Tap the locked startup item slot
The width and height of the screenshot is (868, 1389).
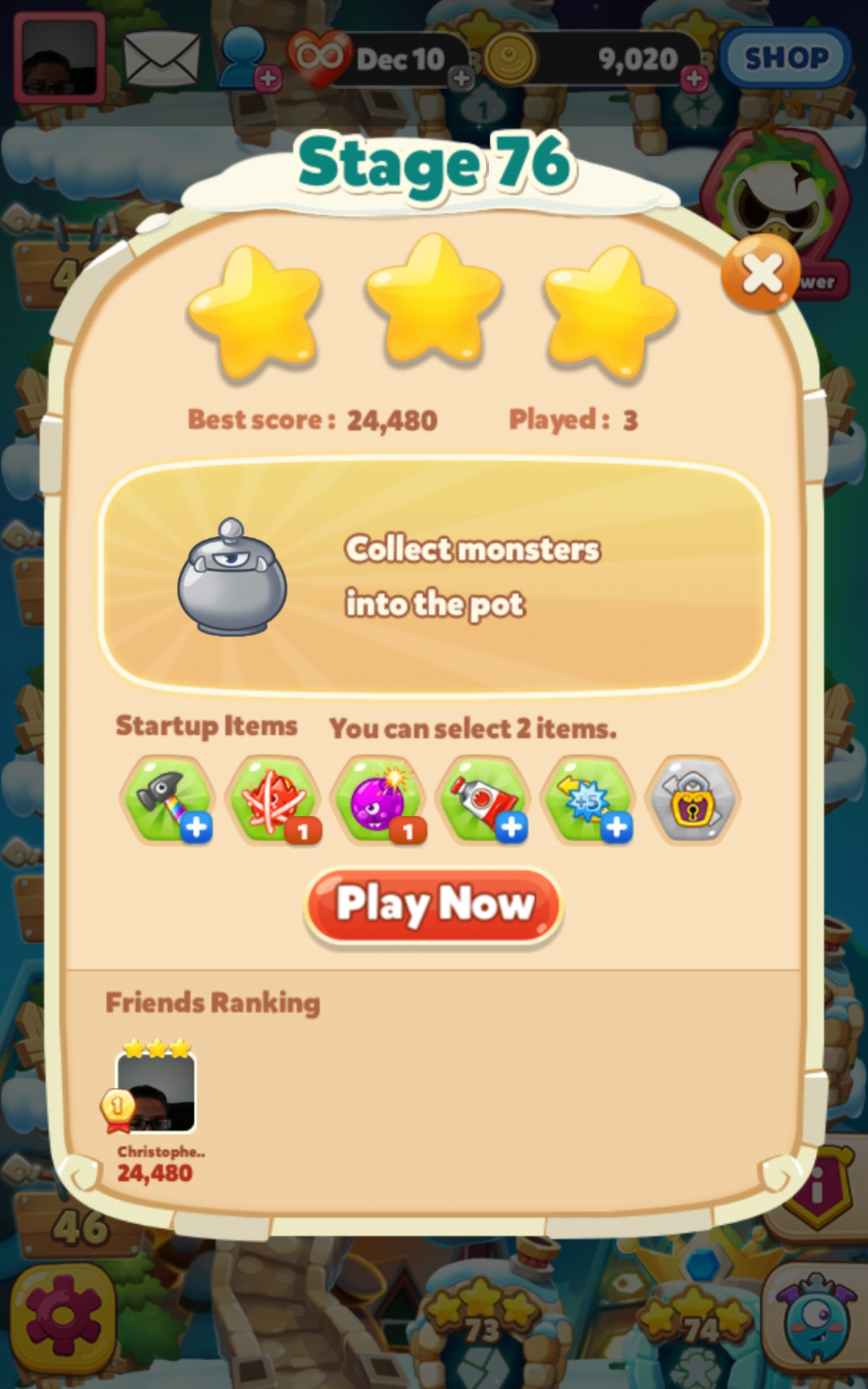click(693, 800)
